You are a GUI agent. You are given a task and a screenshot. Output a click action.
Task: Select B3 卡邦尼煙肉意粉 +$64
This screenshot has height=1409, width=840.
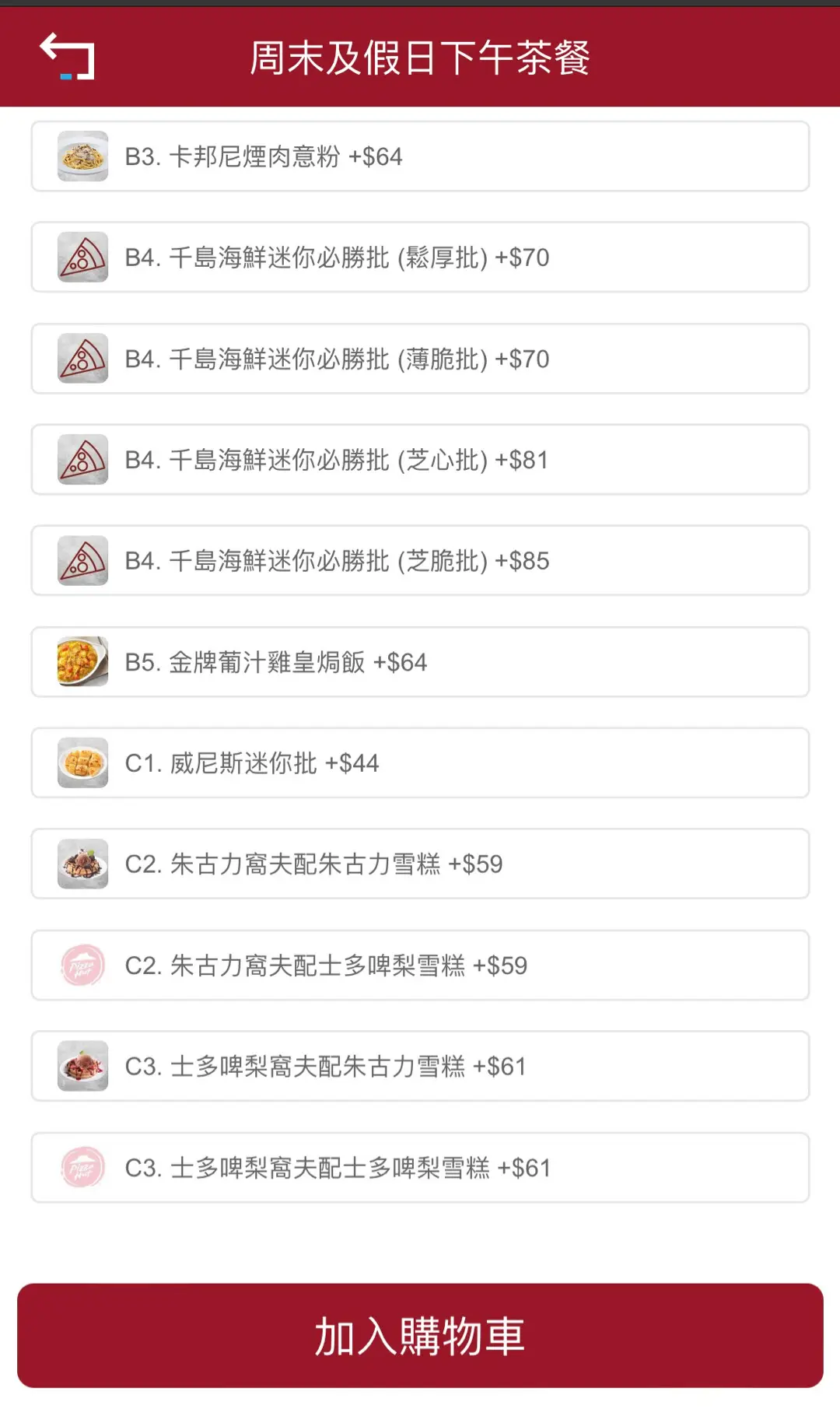[x=420, y=156]
